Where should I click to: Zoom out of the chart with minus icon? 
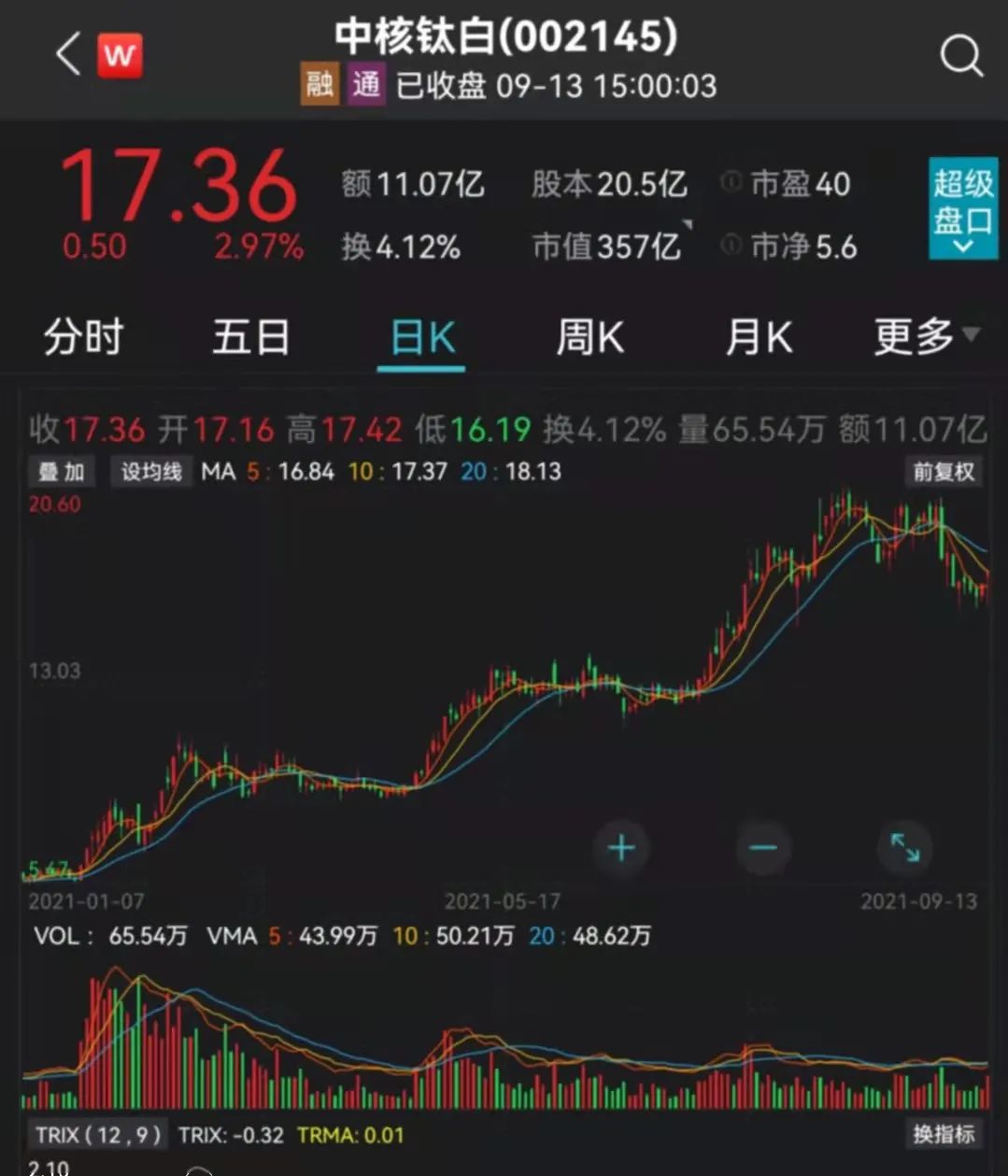763,847
